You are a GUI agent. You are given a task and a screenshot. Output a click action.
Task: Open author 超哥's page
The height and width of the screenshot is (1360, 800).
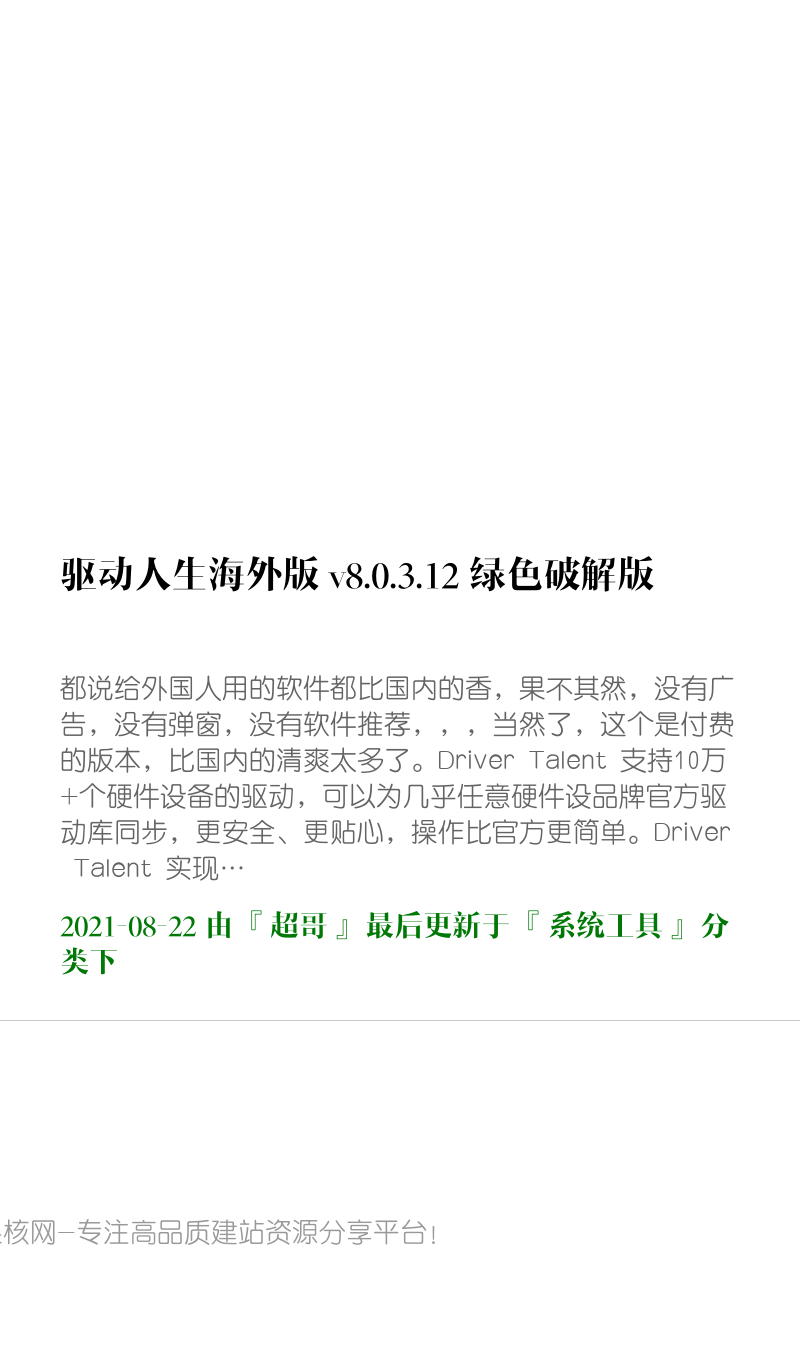click(298, 926)
